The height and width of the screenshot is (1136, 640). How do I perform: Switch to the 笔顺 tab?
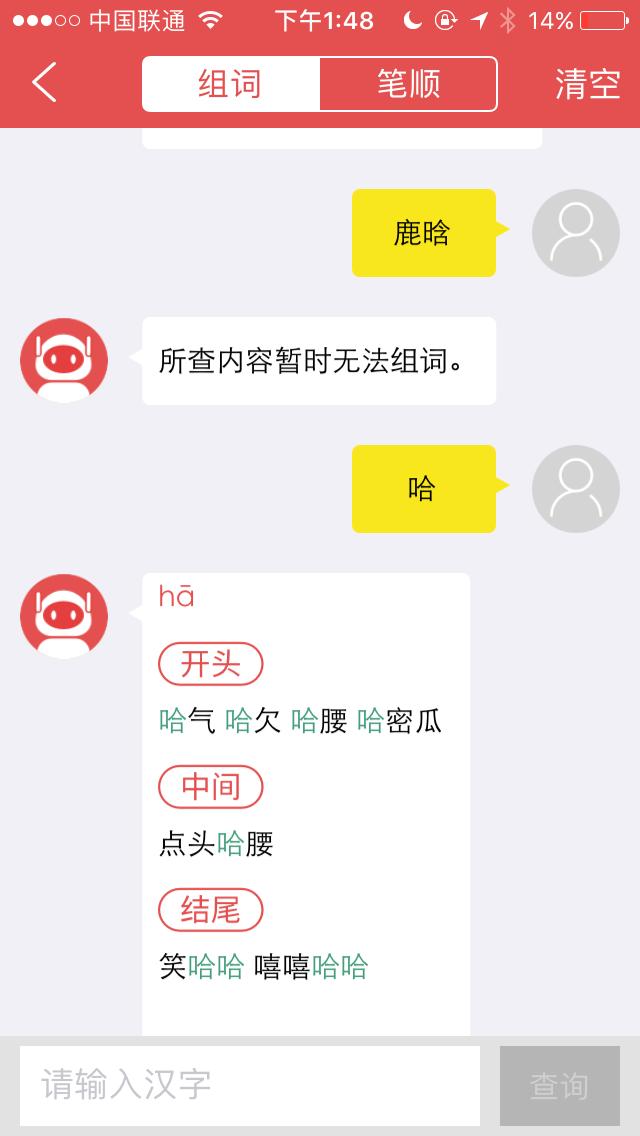pos(408,84)
